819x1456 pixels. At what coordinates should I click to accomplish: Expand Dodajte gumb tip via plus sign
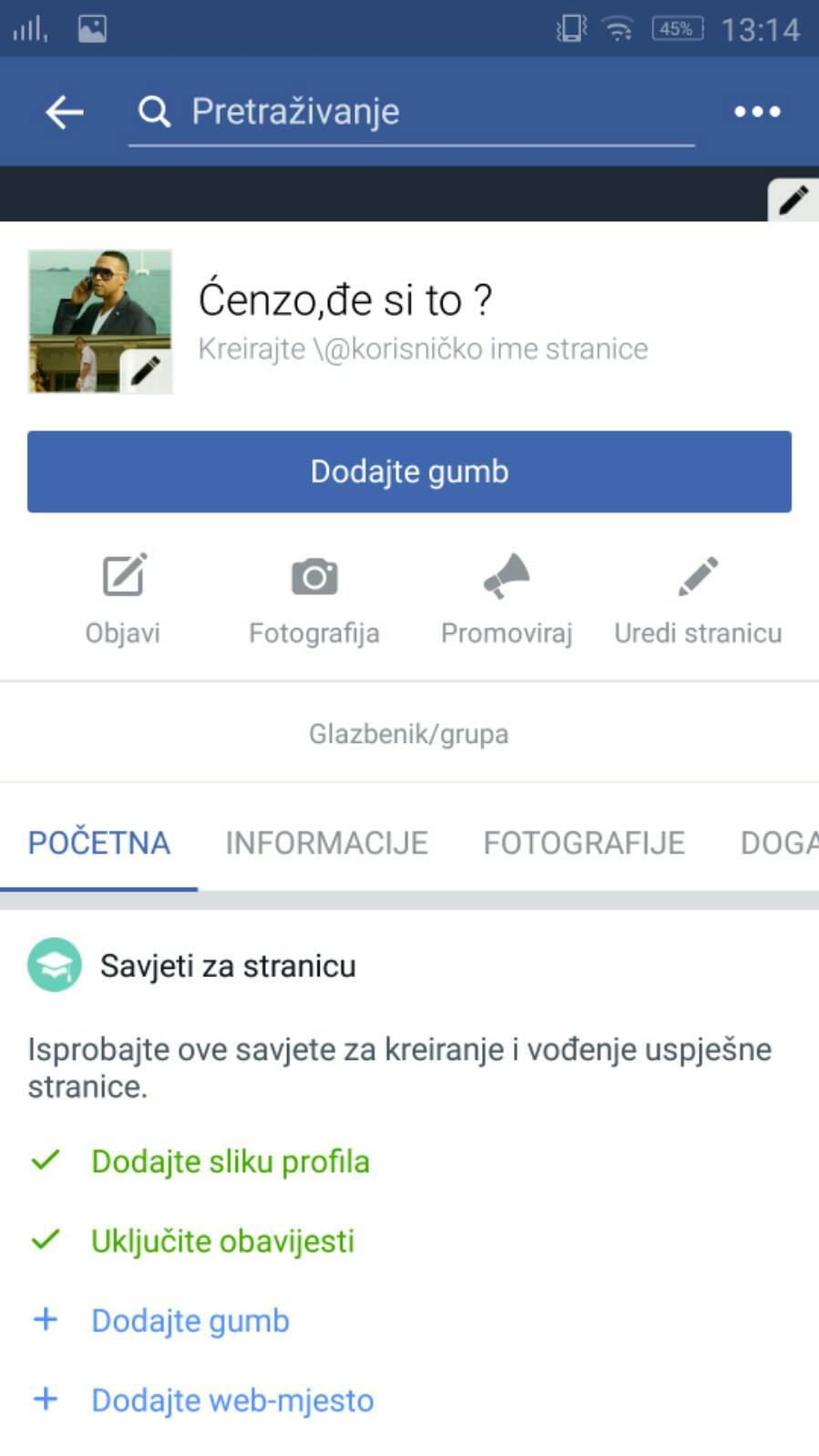pos(46,1319)
